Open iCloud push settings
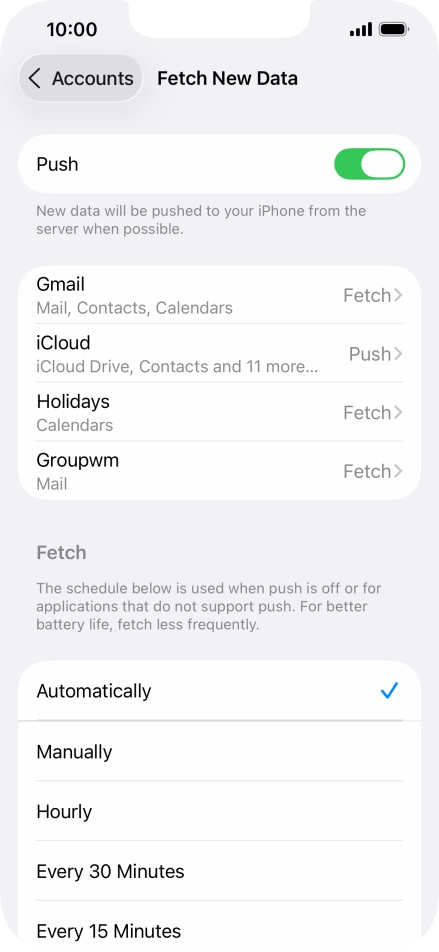The image size is (439, 952). (x=219, y=353)
